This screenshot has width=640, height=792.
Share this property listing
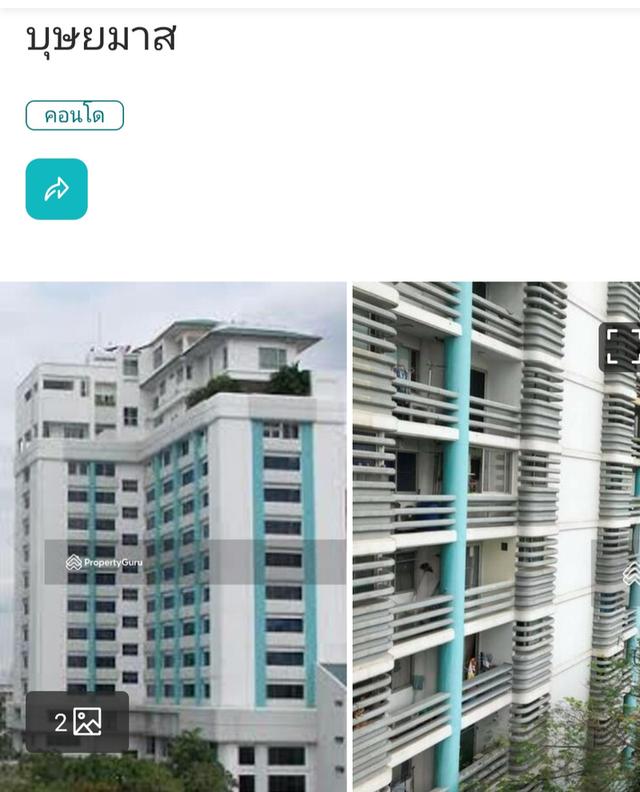(x=56, y=189)
